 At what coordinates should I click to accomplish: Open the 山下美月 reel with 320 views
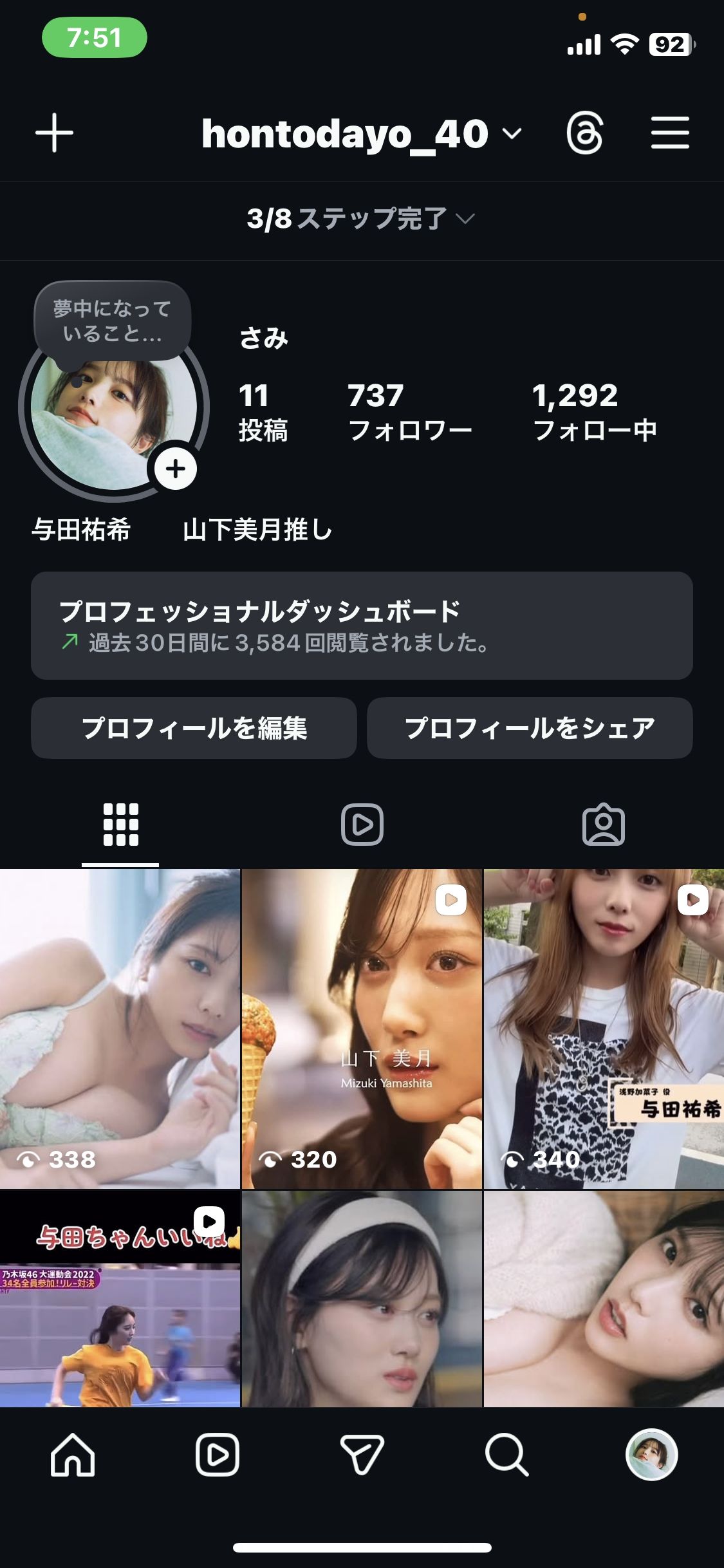click(362, 1029)
